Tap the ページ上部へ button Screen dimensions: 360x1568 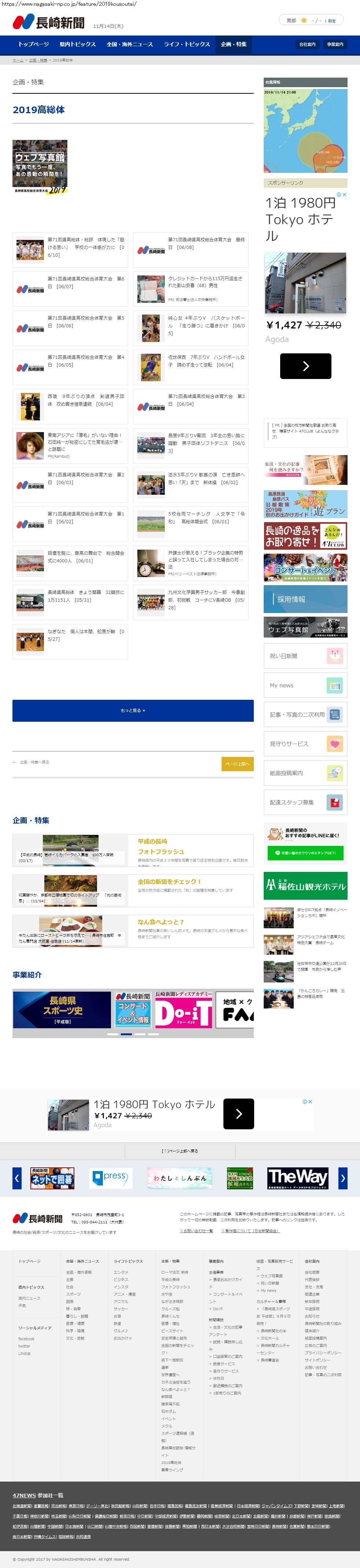(x=237, y=764)
